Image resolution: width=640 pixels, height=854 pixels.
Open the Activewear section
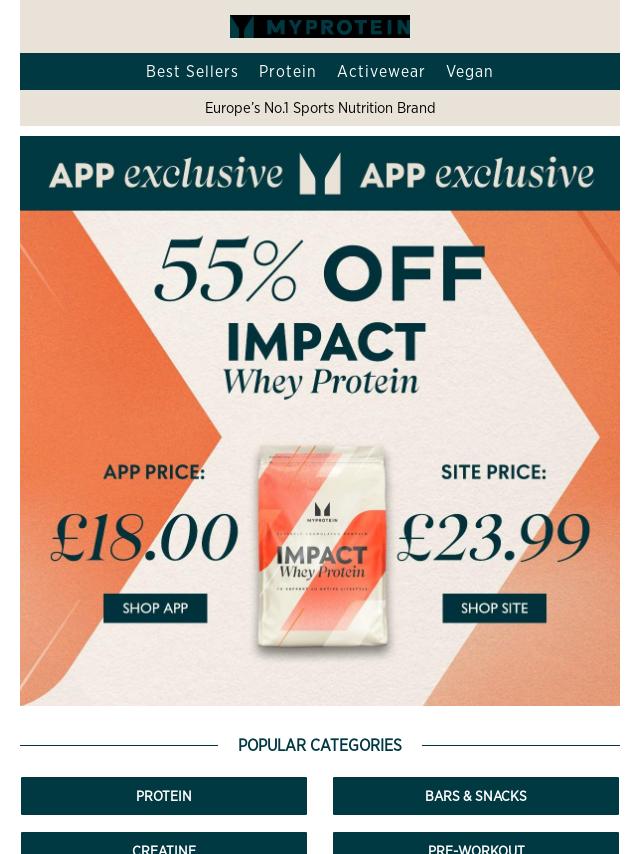(x=381, y=72)
